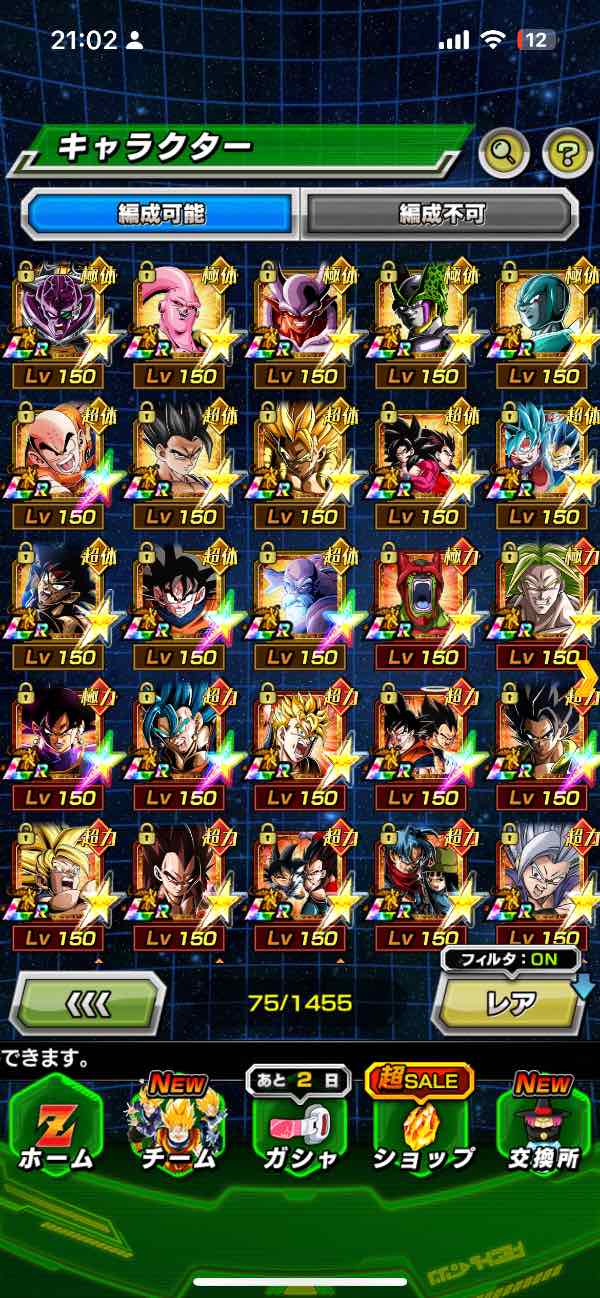Select the Super Saiyan 3 golden-haired card
Screen dimensions: 600x1298
[60, 882]
